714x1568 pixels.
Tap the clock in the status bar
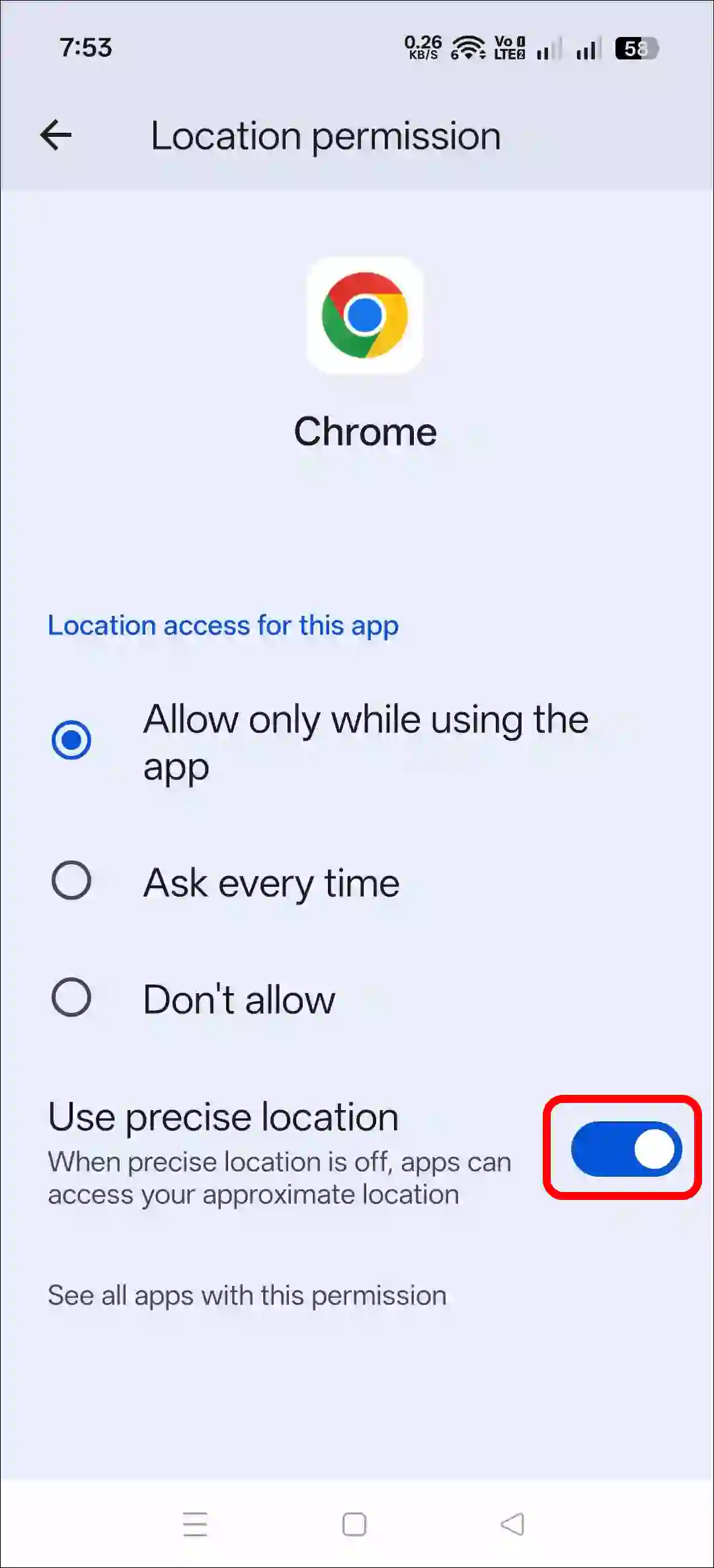click(85, 47)
